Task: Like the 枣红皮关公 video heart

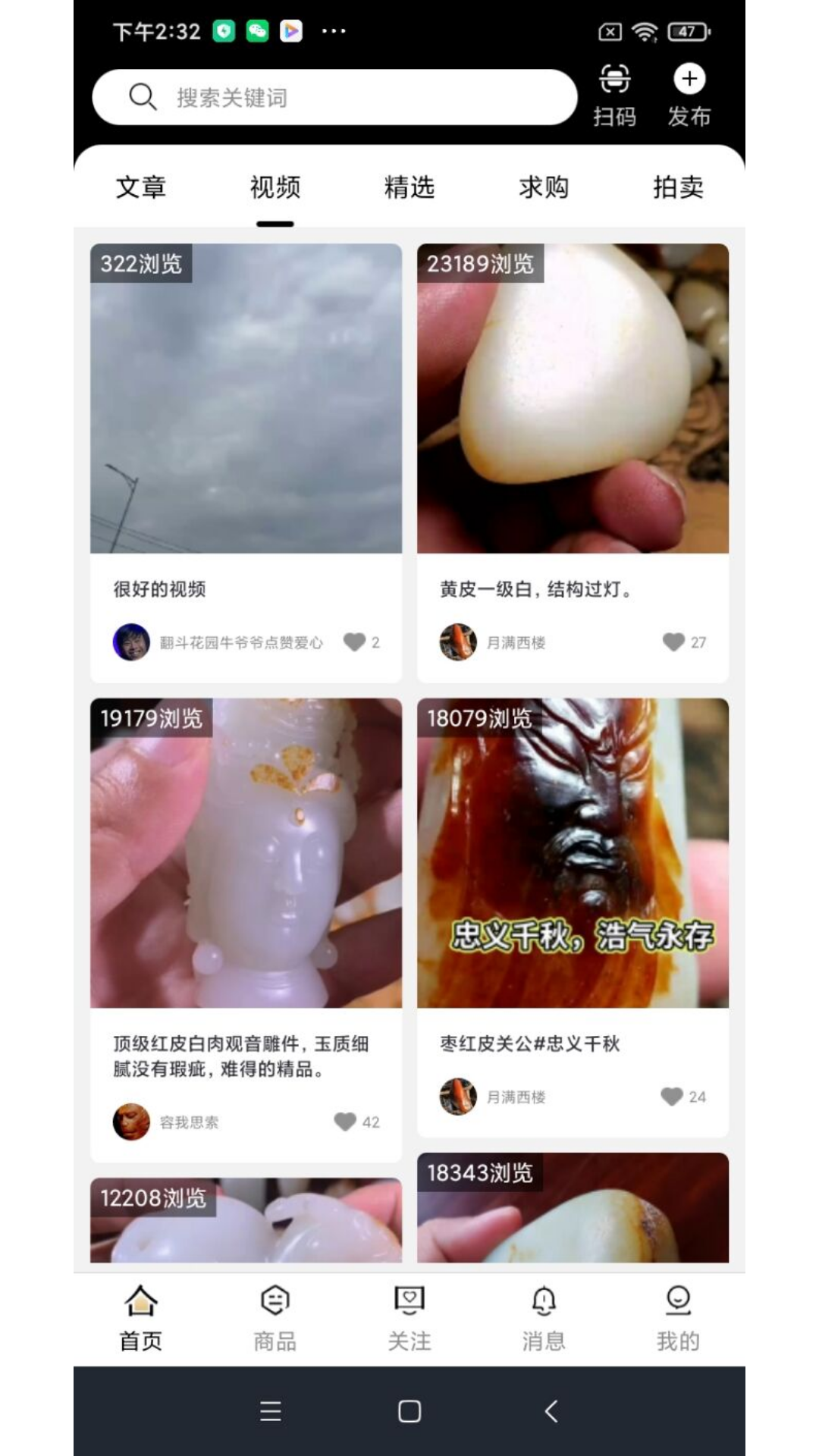Action: point(670,1097)
